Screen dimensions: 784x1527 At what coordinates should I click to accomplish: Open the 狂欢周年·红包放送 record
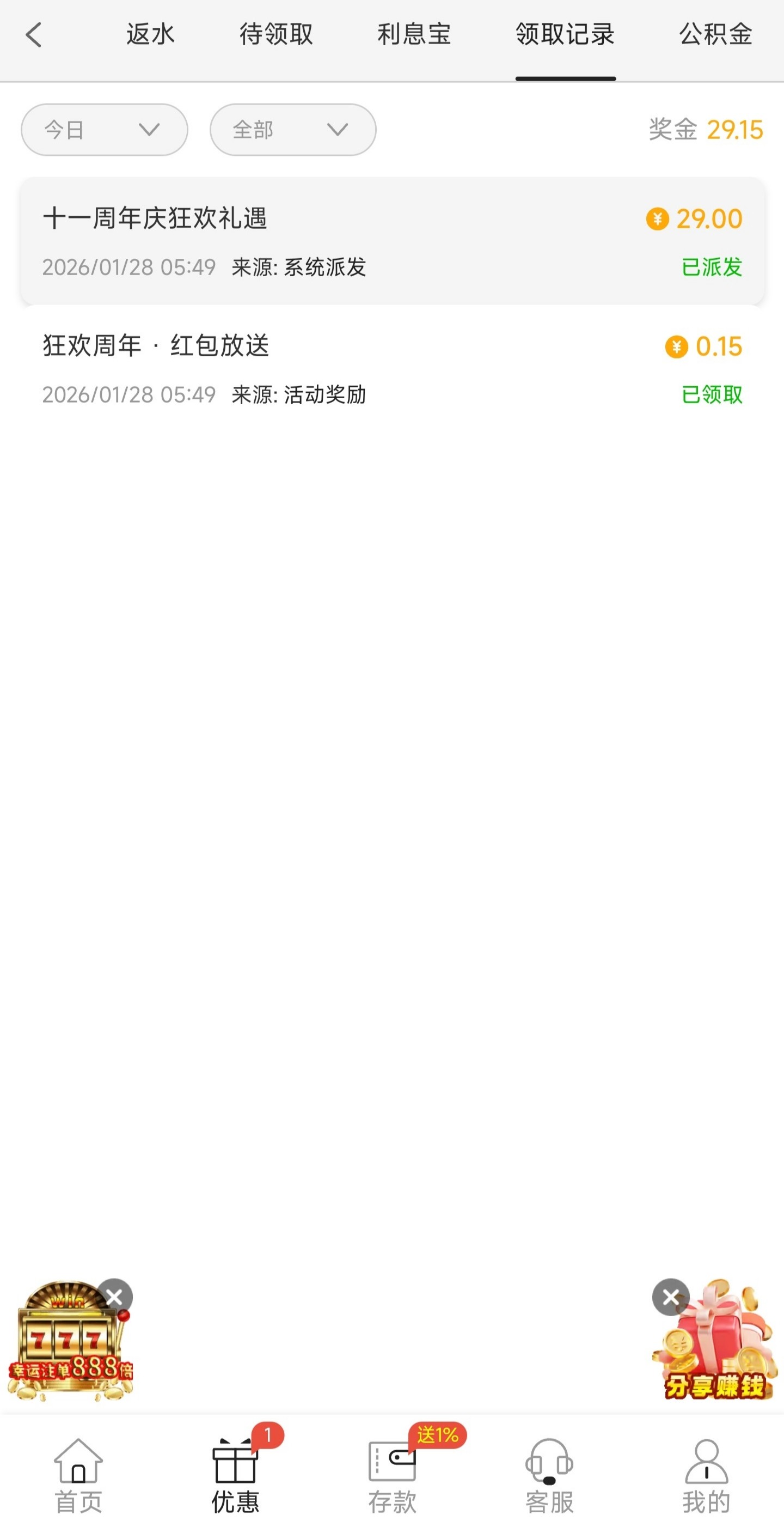point(391,369)
